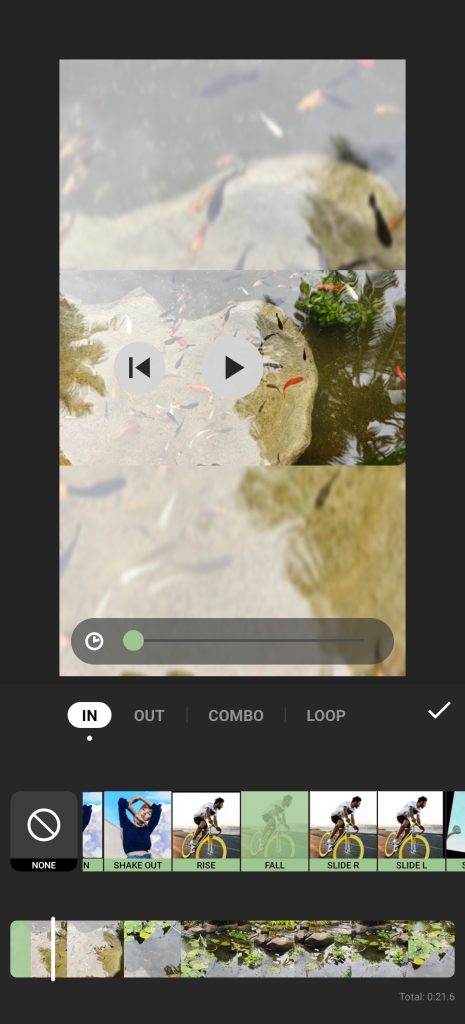The image size is (465, 1024).
Task: Apply the RISE animation
Action: click(206, 831)
